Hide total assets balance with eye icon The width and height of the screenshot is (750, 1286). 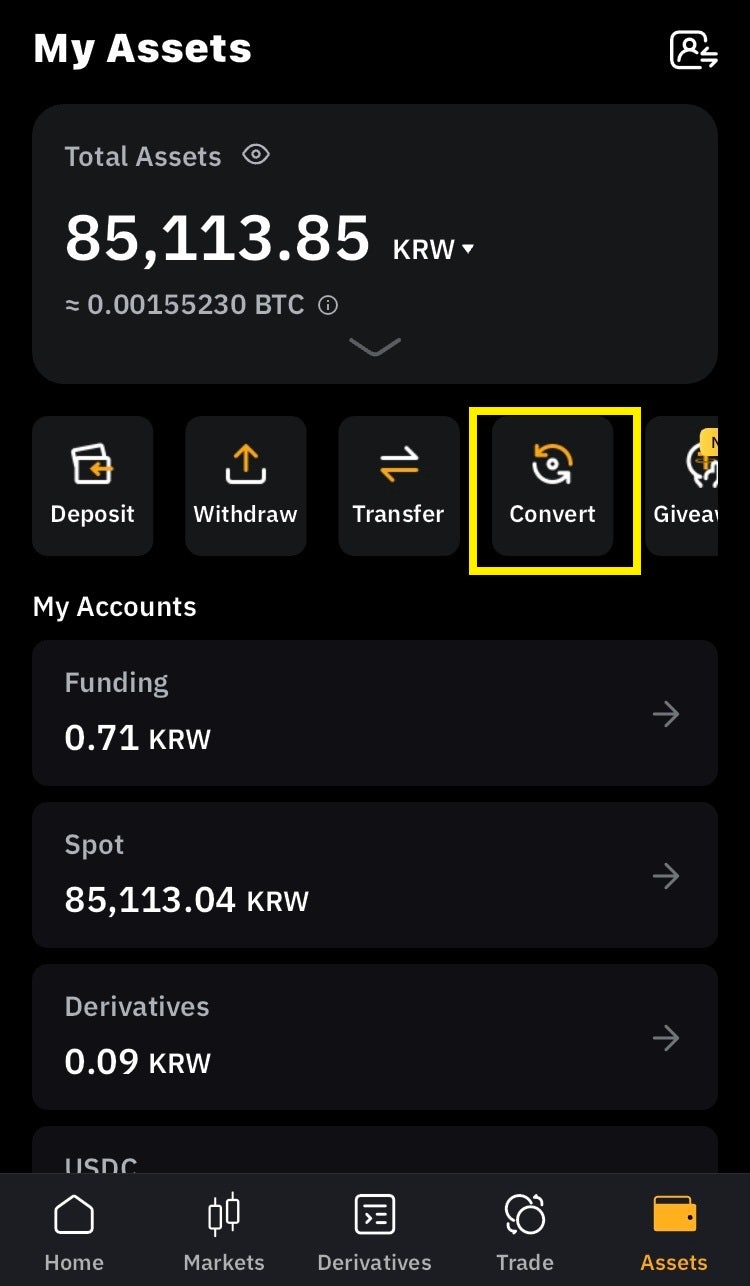click(x=256, y=155)
